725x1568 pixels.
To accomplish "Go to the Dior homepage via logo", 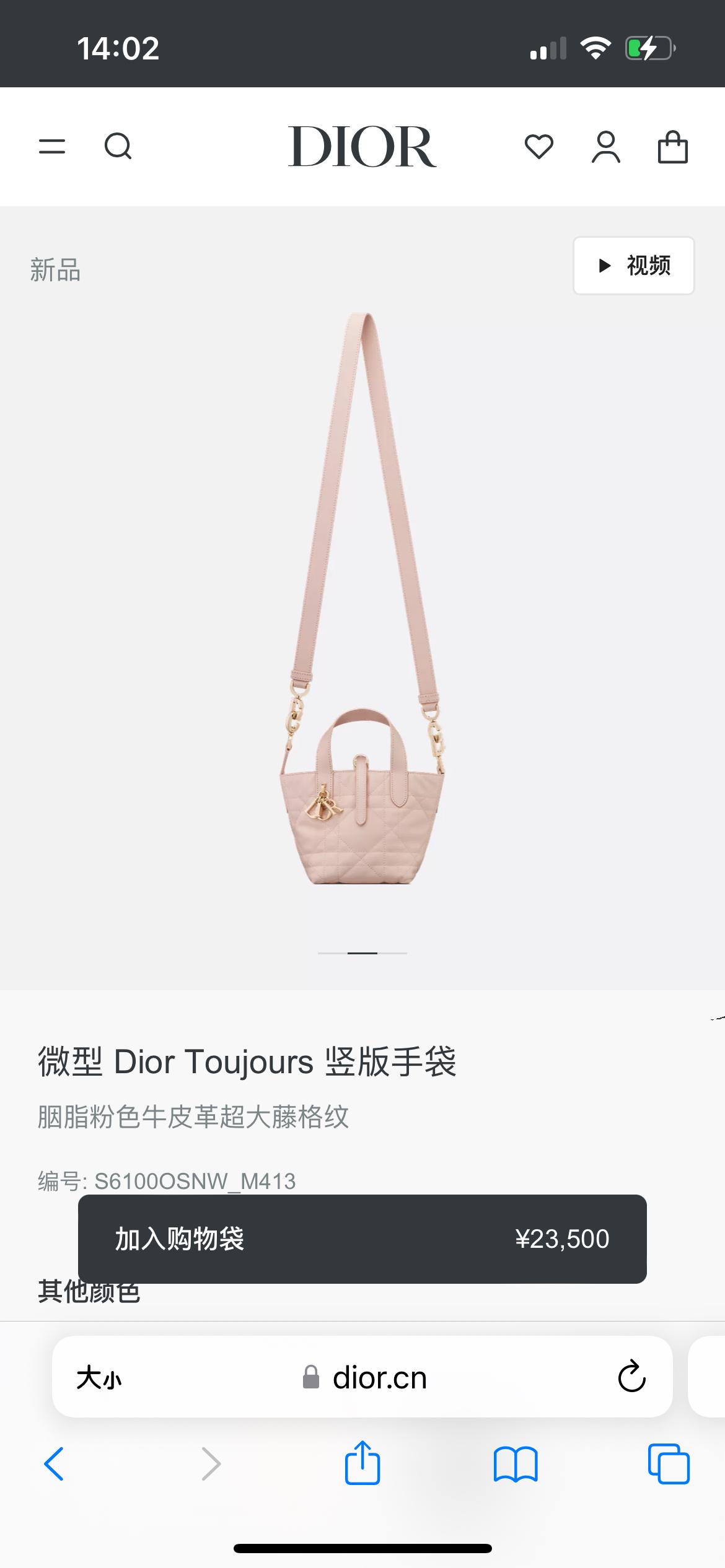I will point(362,147).
